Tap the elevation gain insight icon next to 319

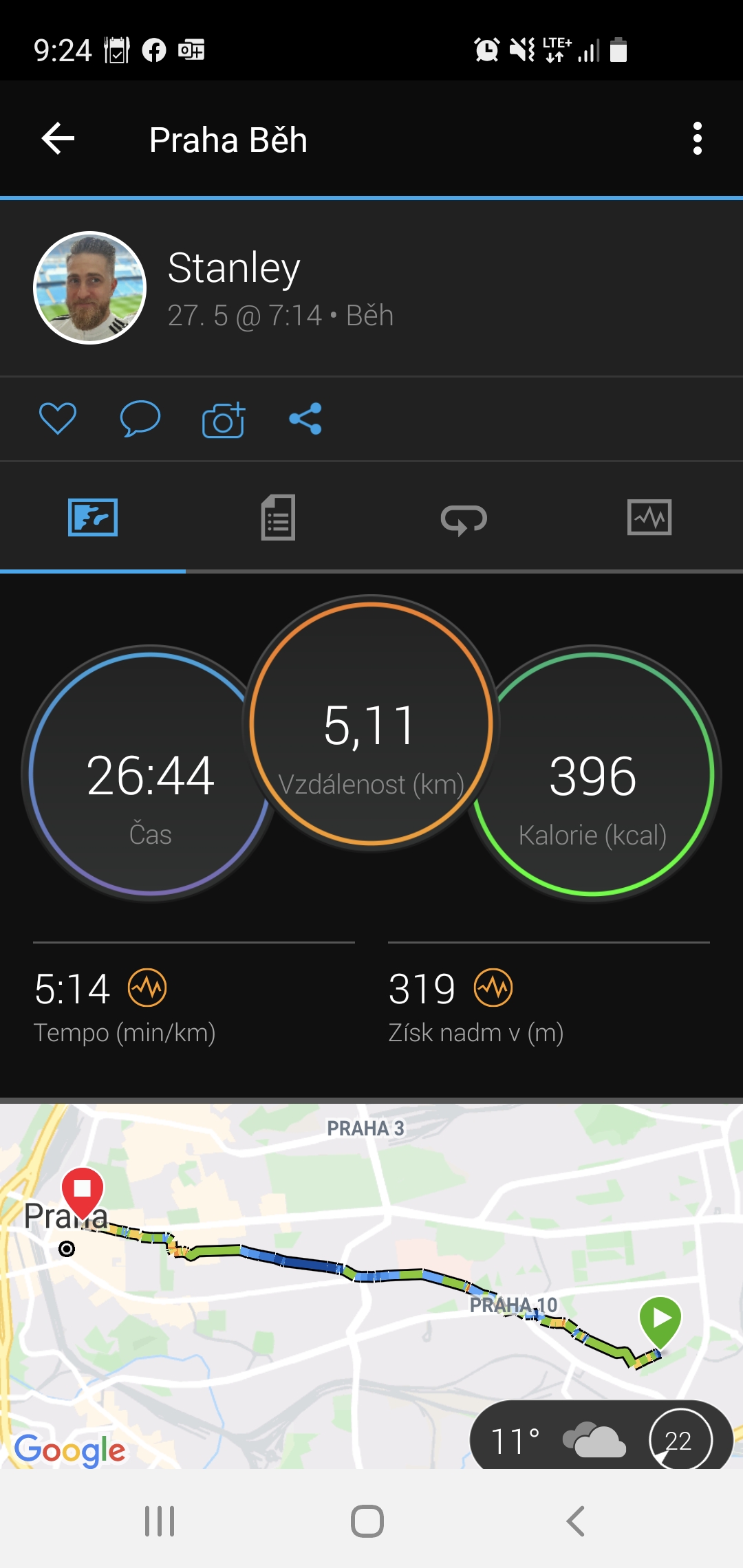click(x=493, y=988)
